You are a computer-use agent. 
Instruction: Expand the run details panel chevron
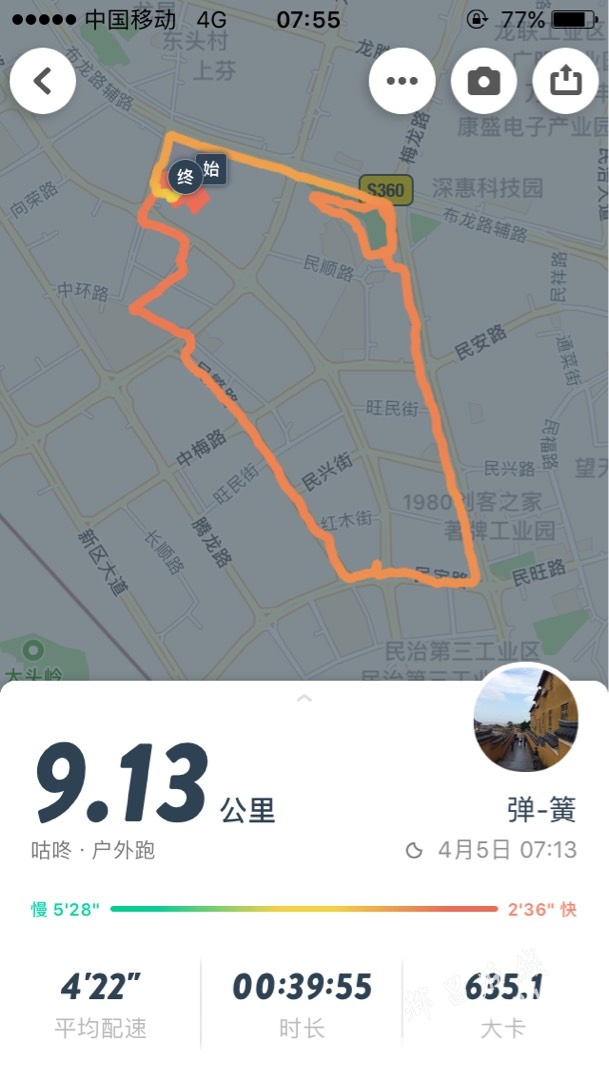[x=304, y=697]
